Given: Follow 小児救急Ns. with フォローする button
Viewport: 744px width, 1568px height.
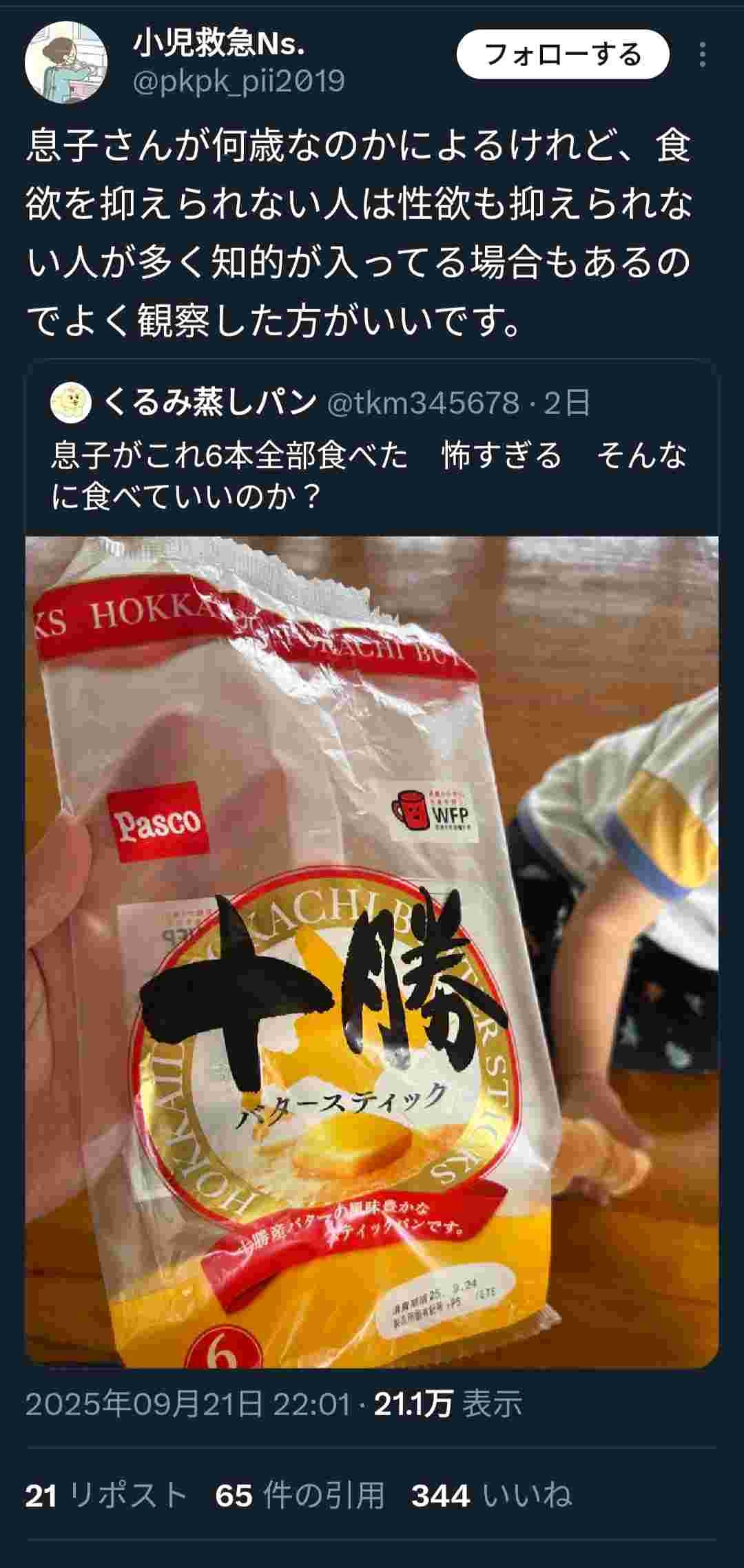Looking at the screenshot, I should pos(563,55).
